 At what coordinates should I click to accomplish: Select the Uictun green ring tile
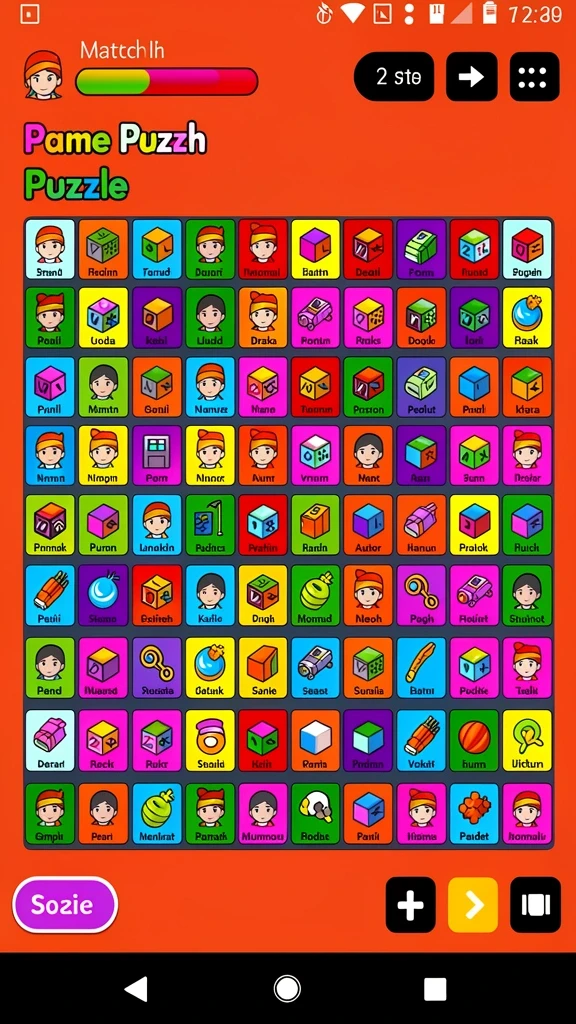click(527, 741)
